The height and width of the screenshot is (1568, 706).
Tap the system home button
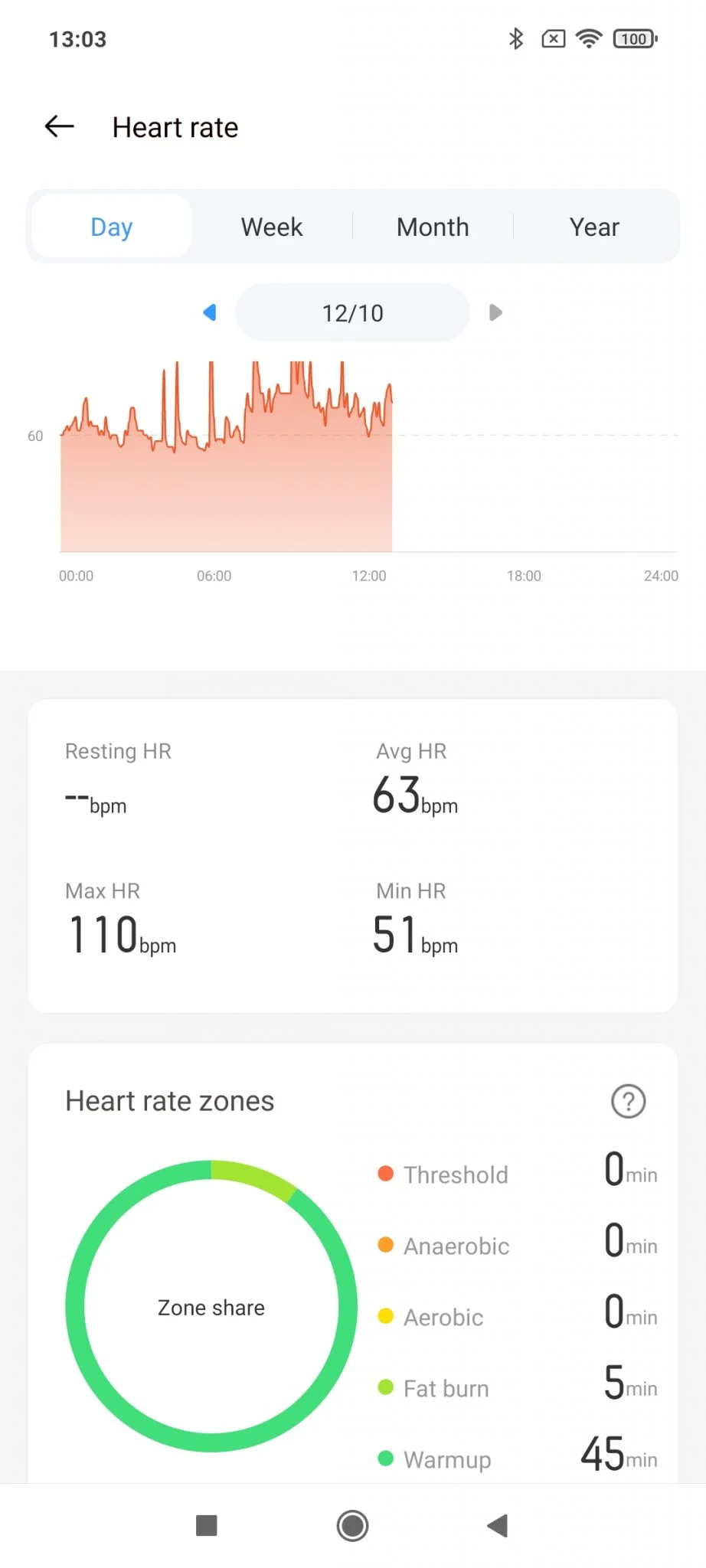click(x=352, y=1525)
